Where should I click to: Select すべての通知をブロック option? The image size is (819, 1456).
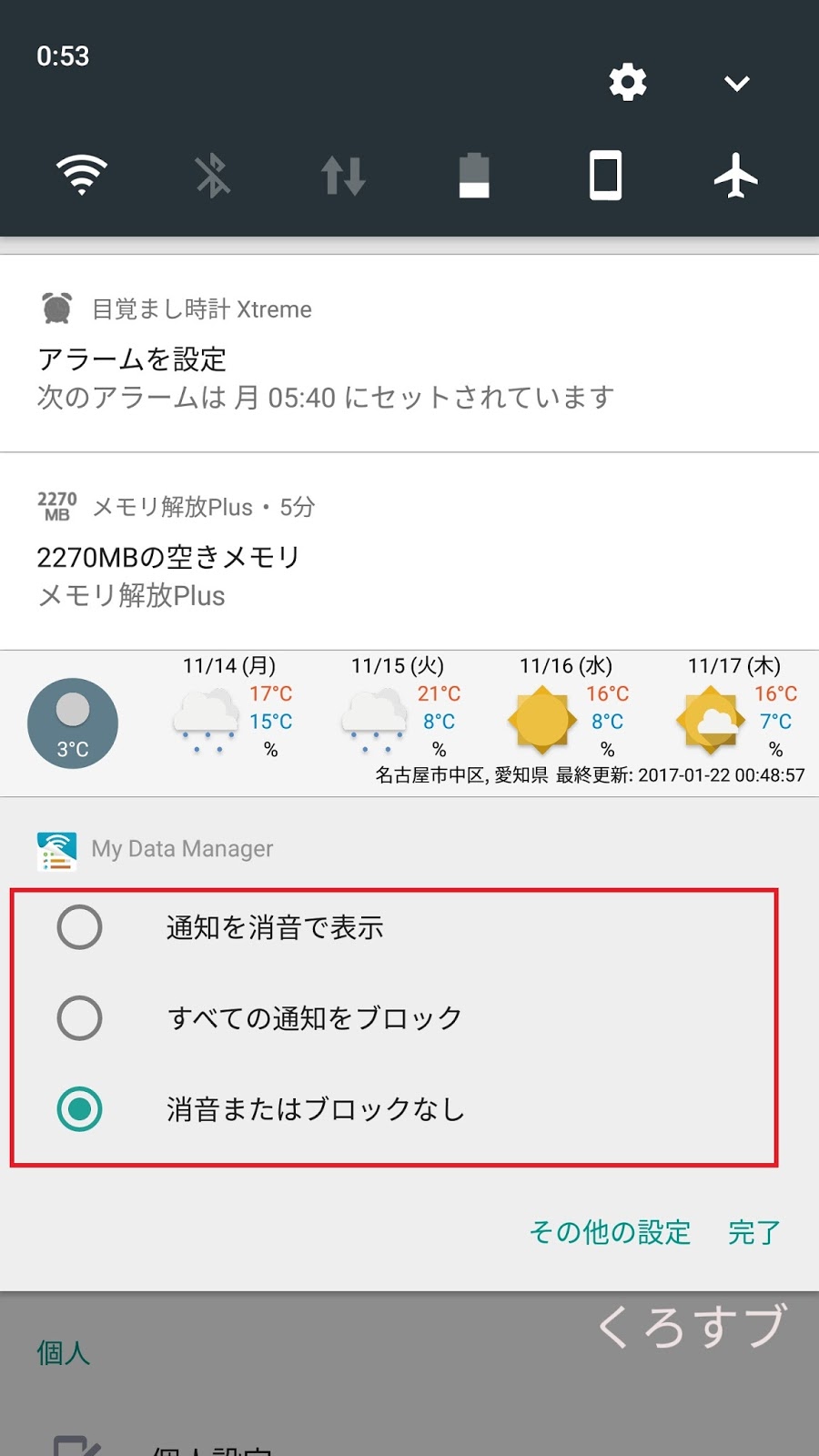tap(80, 1017)
